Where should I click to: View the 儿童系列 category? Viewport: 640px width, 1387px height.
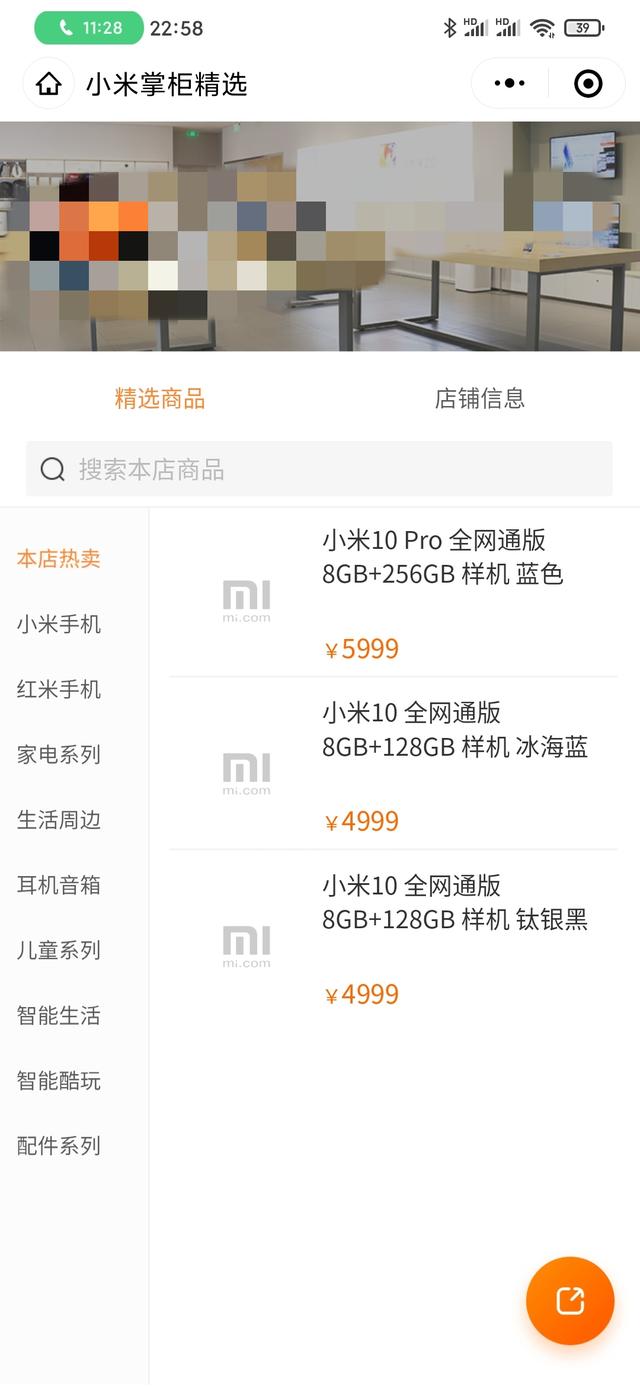pyautogui.click(x=59, y=950)
